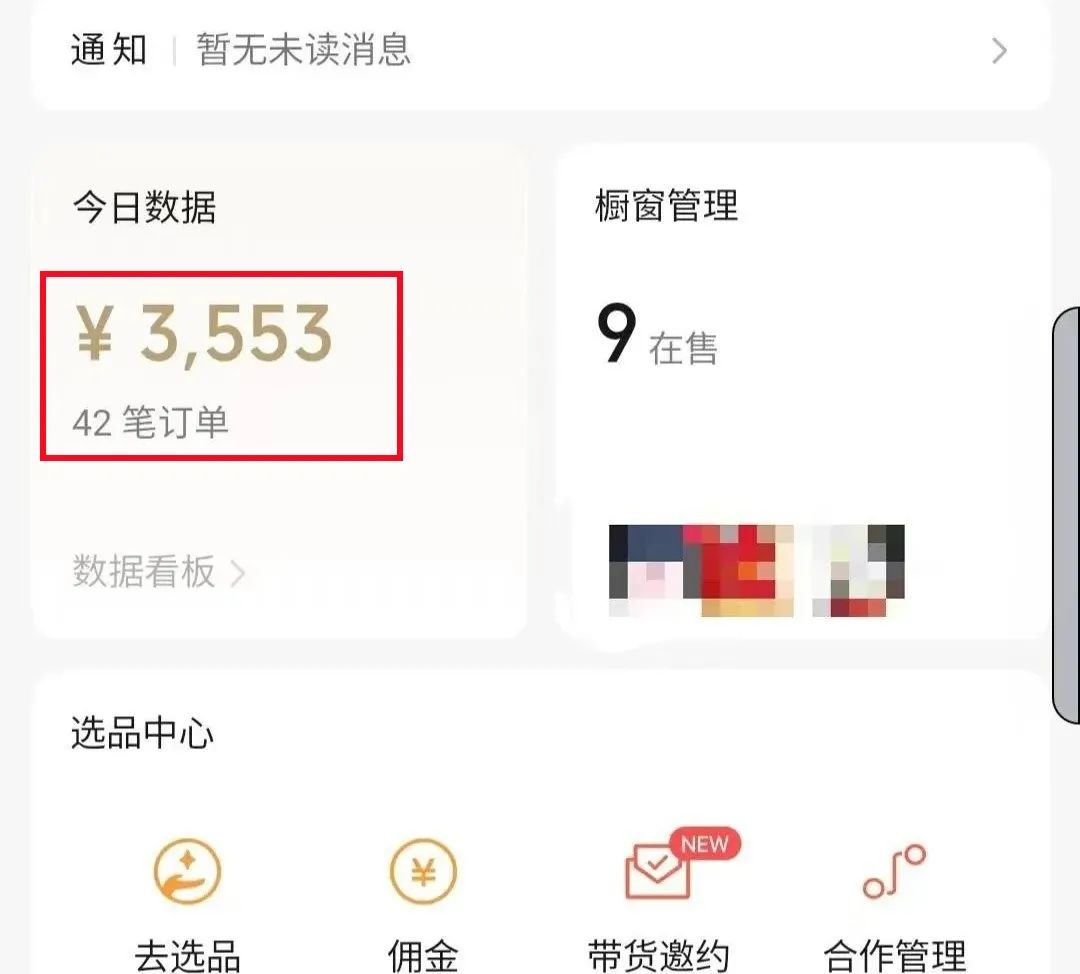Image resolution: width=1080 pixels, height=974 pixels.
Task: Open the 数据看板 data dashboard link
Action: click(158, 573)
